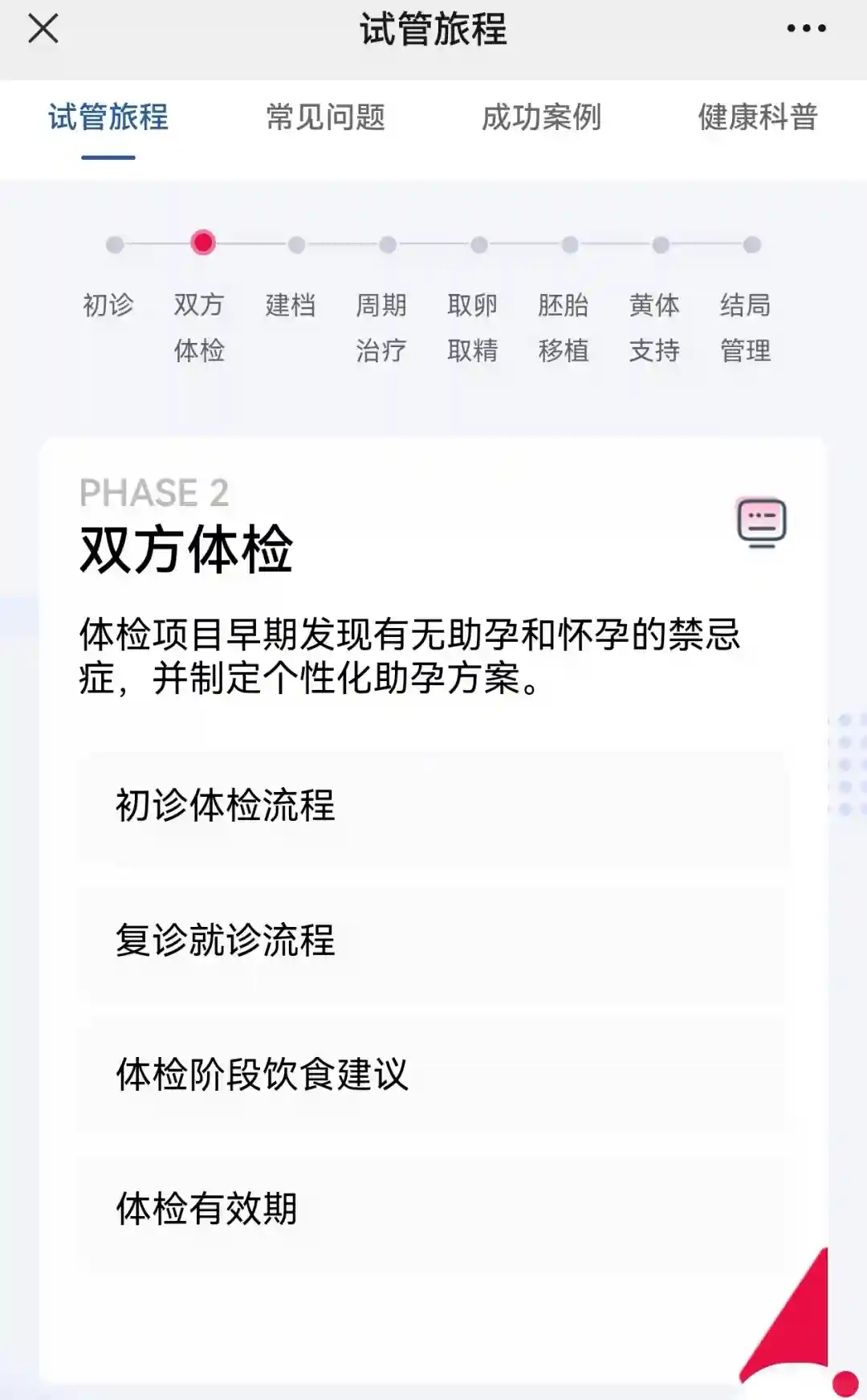Open 体检有效期

pyautogui.click(x=433, y=1208)
